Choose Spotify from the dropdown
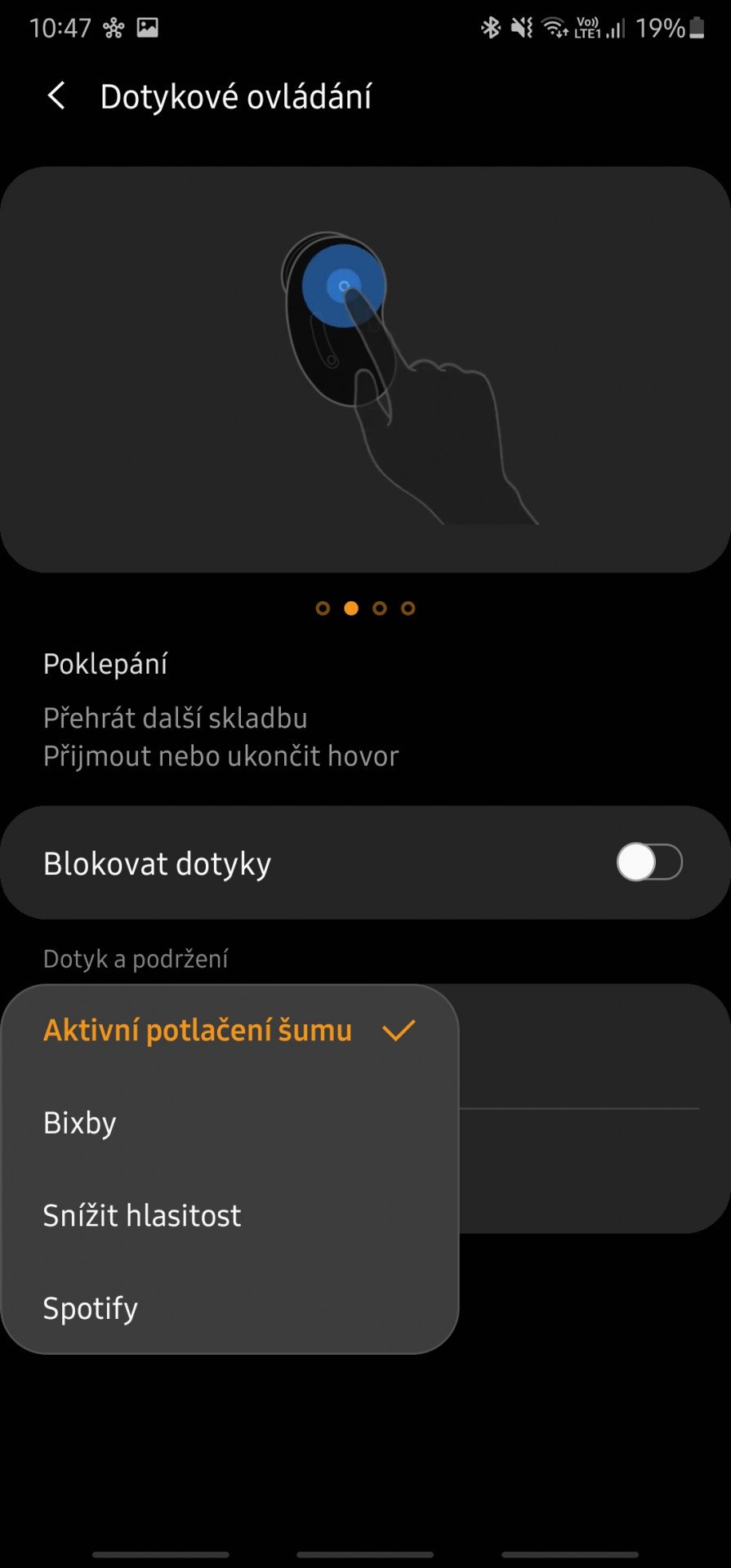The image size is (731, 1568). 230,1307
